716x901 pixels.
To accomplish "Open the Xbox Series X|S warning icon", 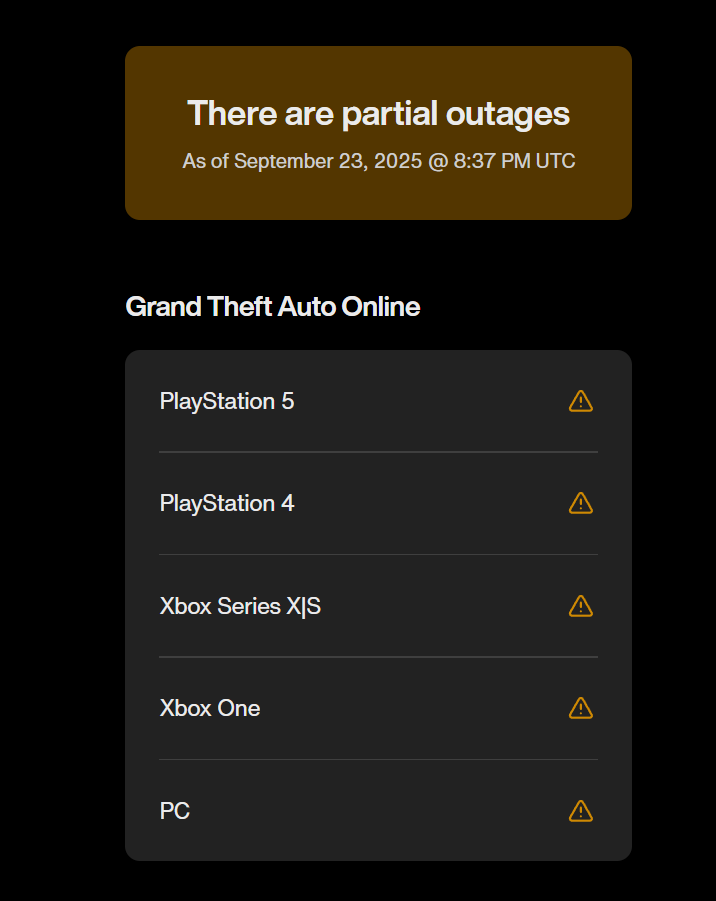I will [x=580, y=606].
